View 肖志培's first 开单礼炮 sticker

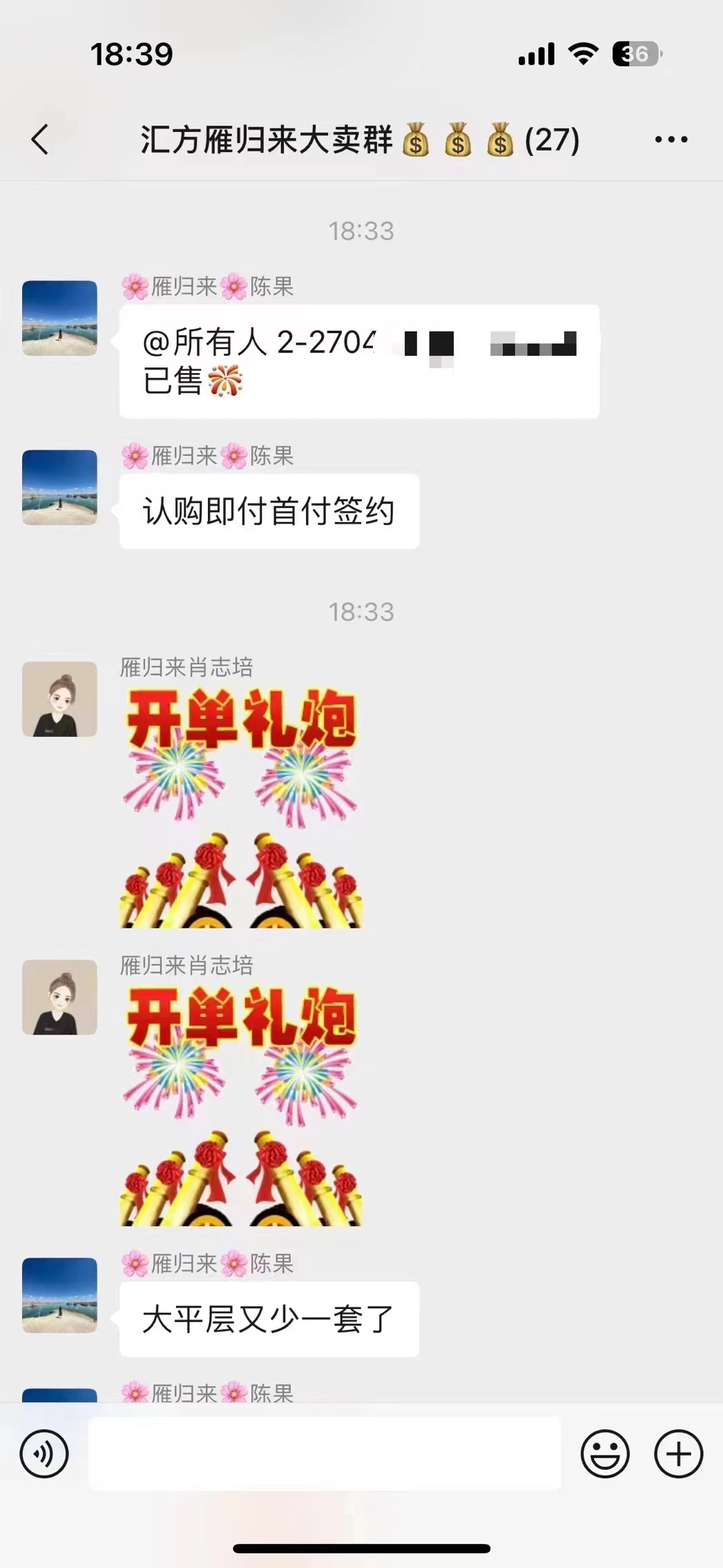click(x=241, y=806)
